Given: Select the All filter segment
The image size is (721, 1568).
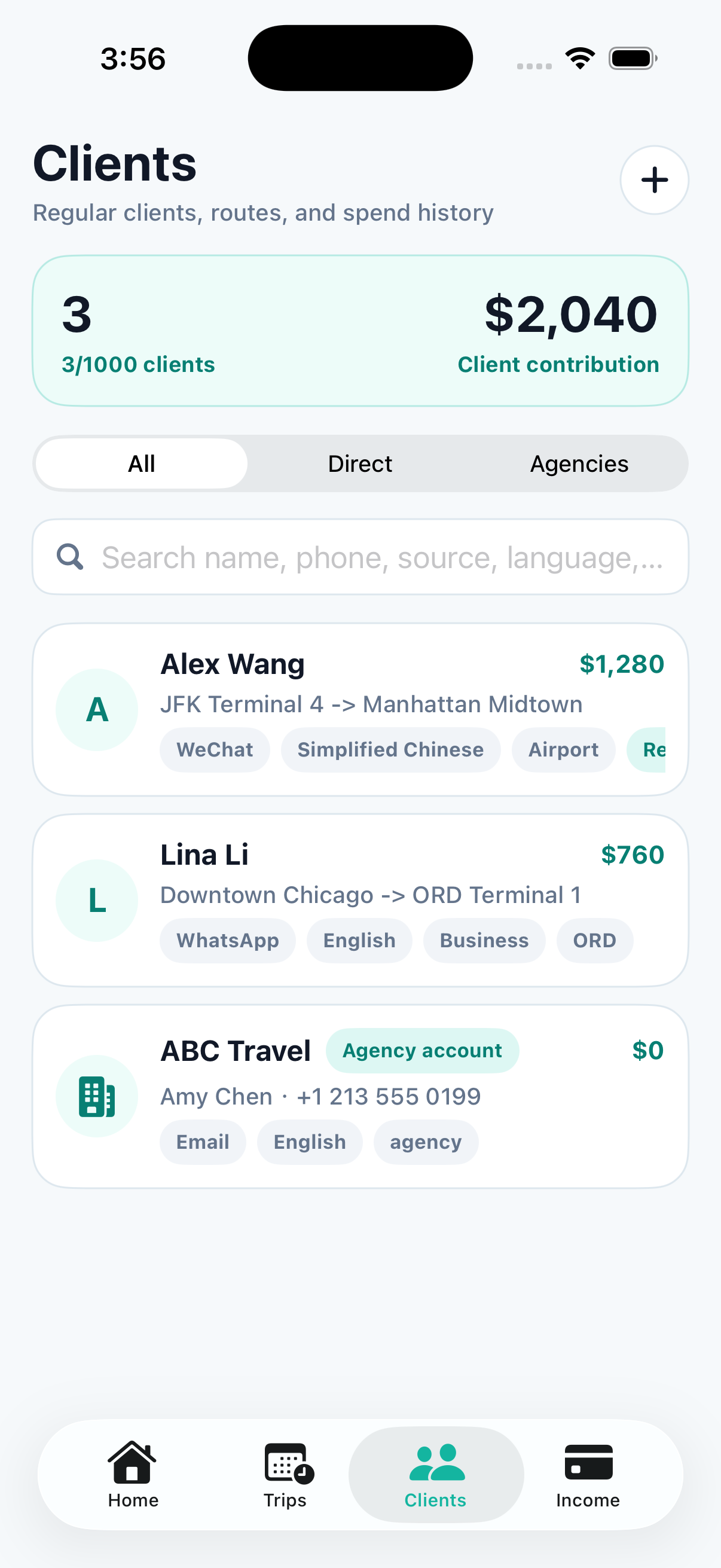Looking at the screenshot, I should tap(141, 464).
